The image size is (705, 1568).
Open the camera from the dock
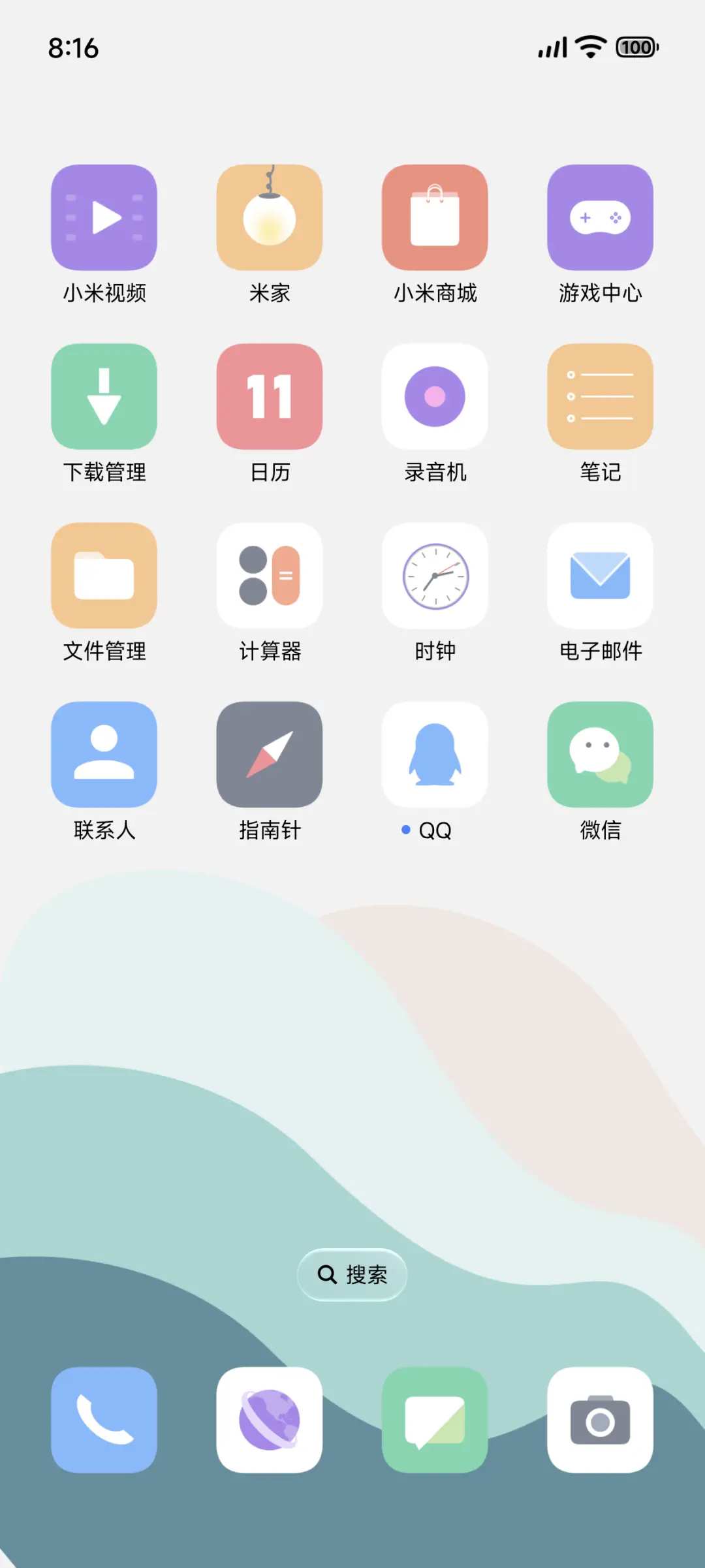click(x=600, y=1419)
